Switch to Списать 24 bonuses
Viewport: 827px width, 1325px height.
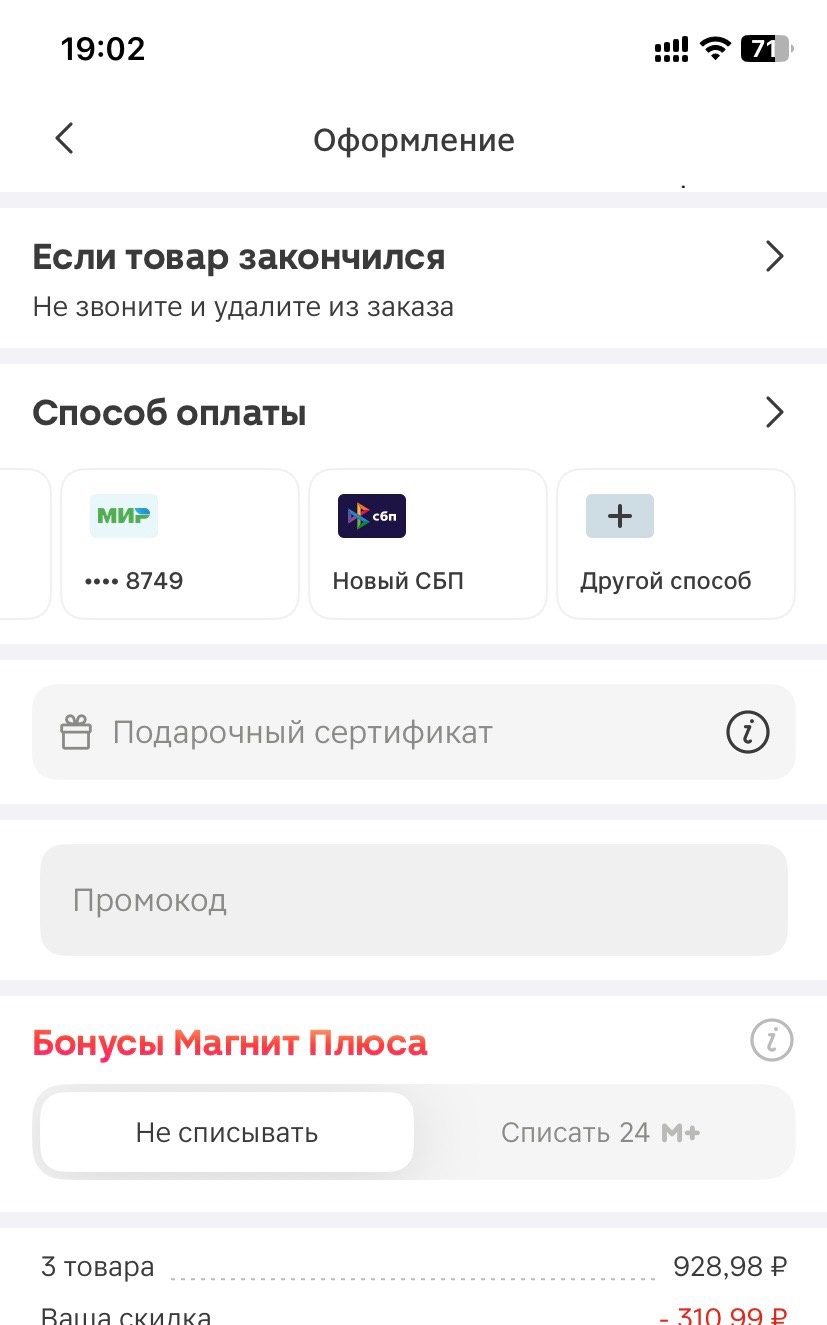[600, 1132]
